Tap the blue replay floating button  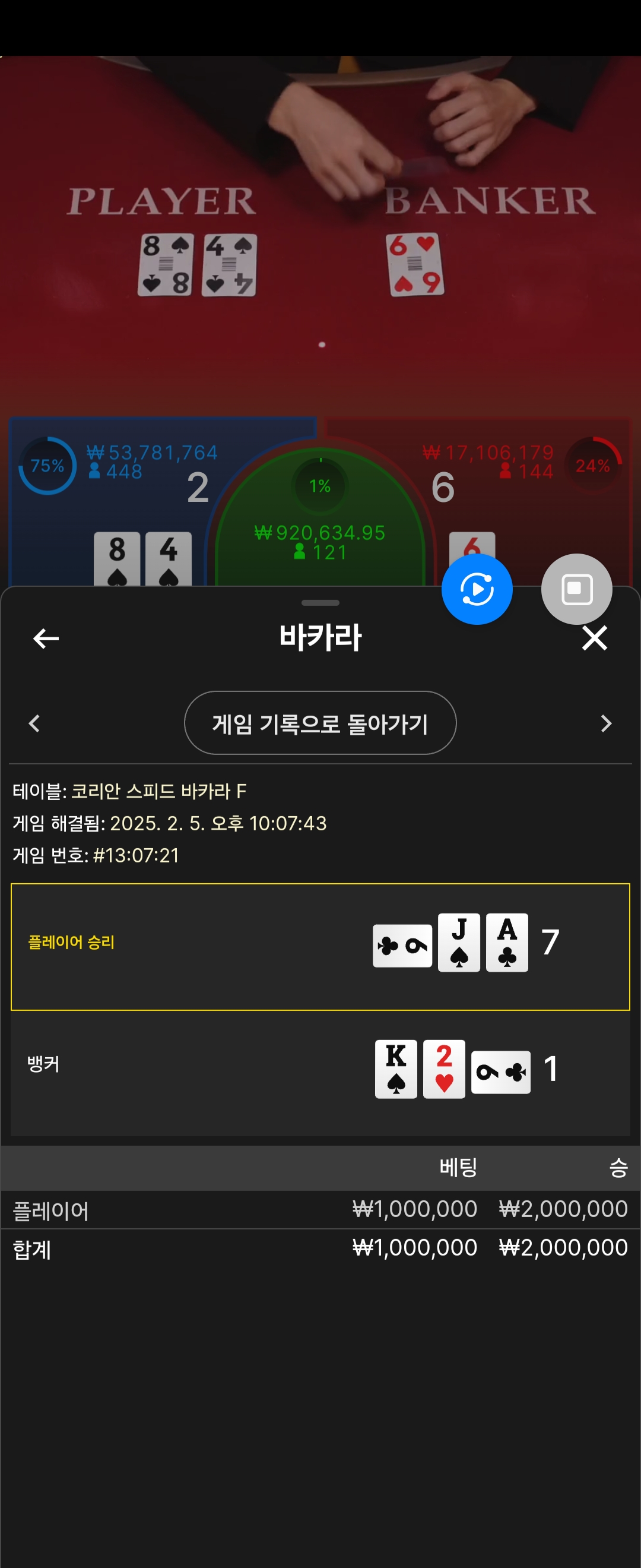[477, 589]
